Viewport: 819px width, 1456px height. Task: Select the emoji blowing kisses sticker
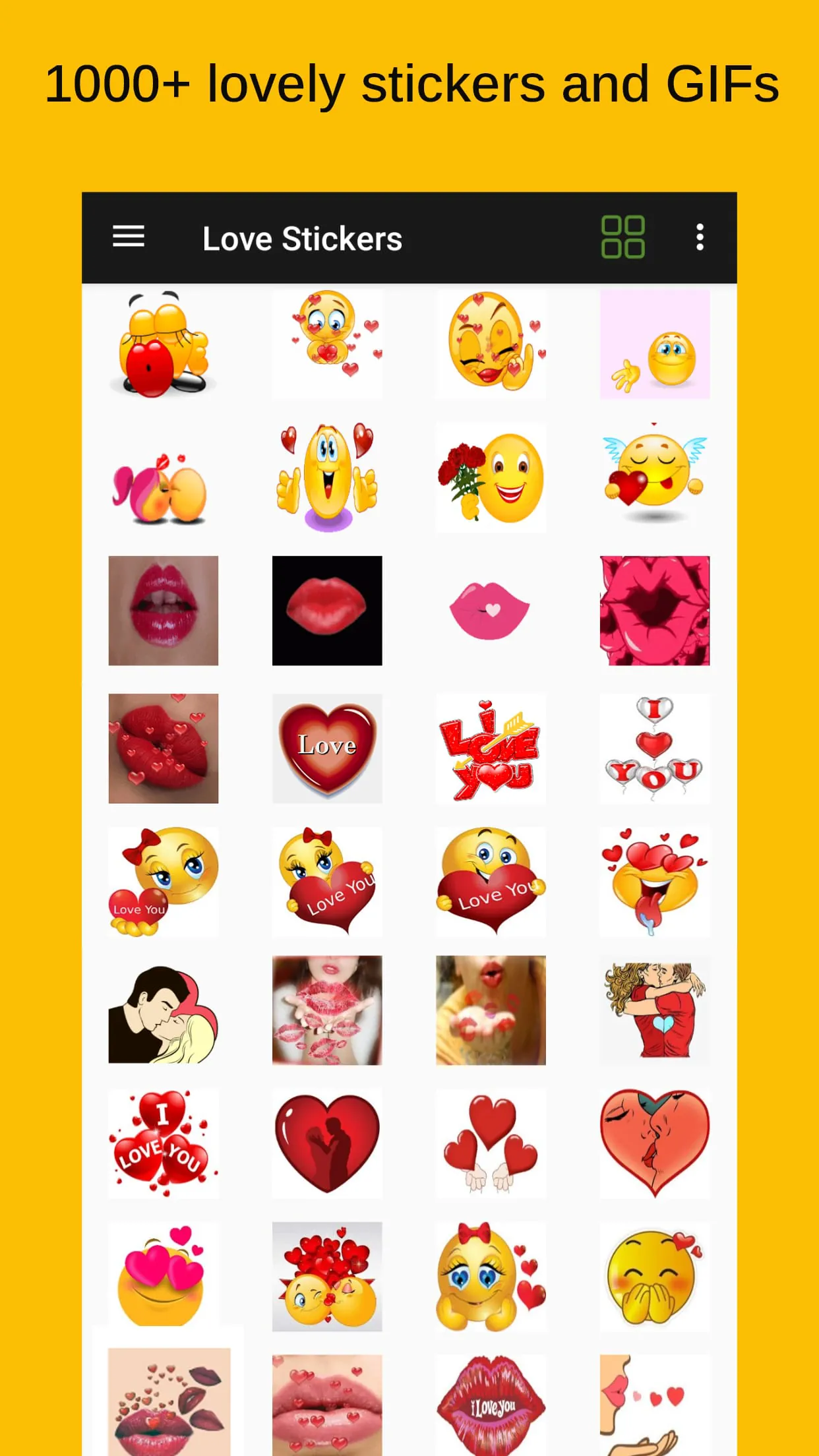coord(491,343)
